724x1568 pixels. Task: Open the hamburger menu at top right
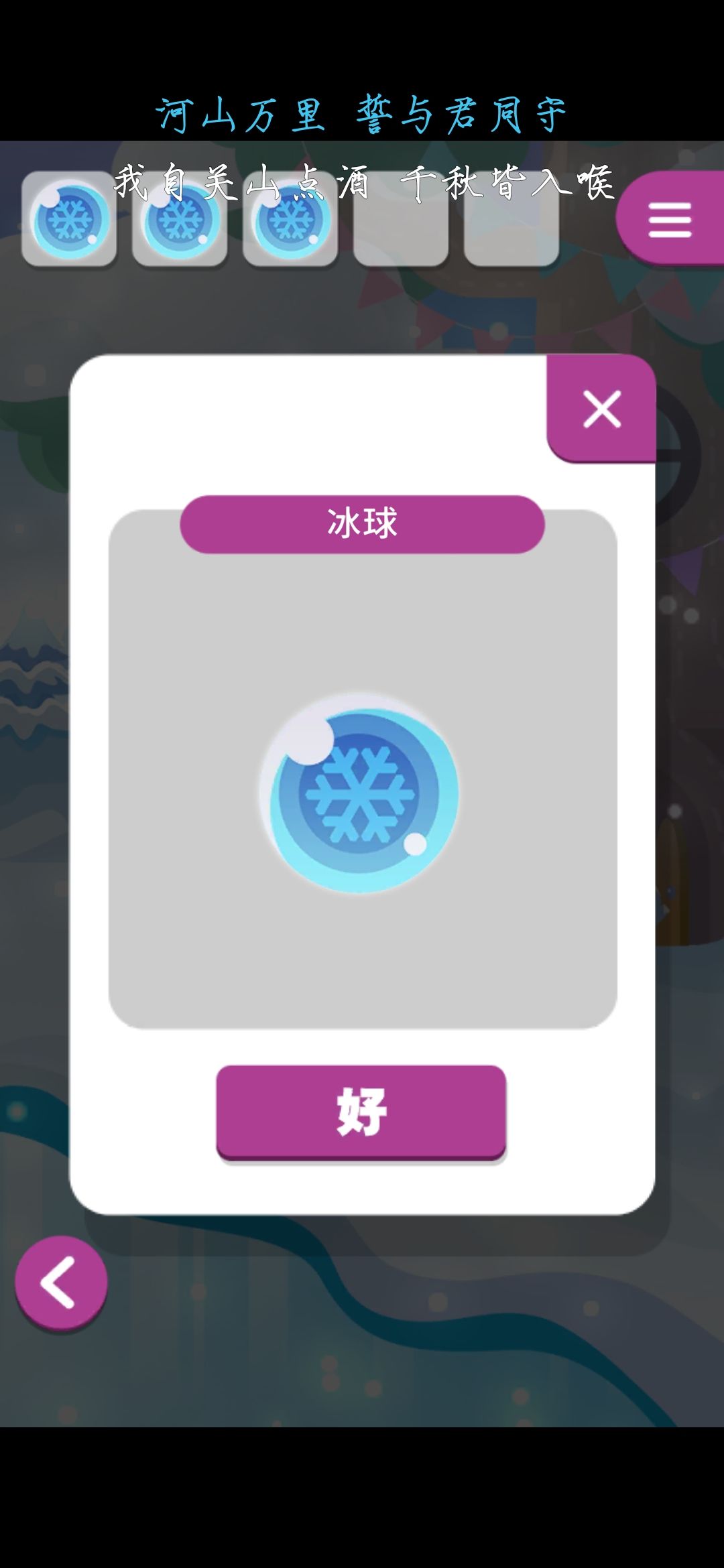click(670, 219)
